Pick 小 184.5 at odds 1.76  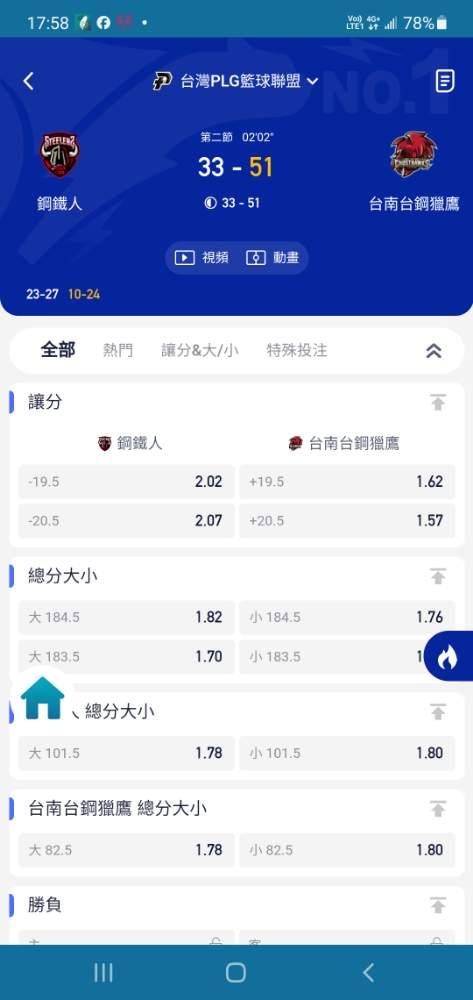point(347,617)
